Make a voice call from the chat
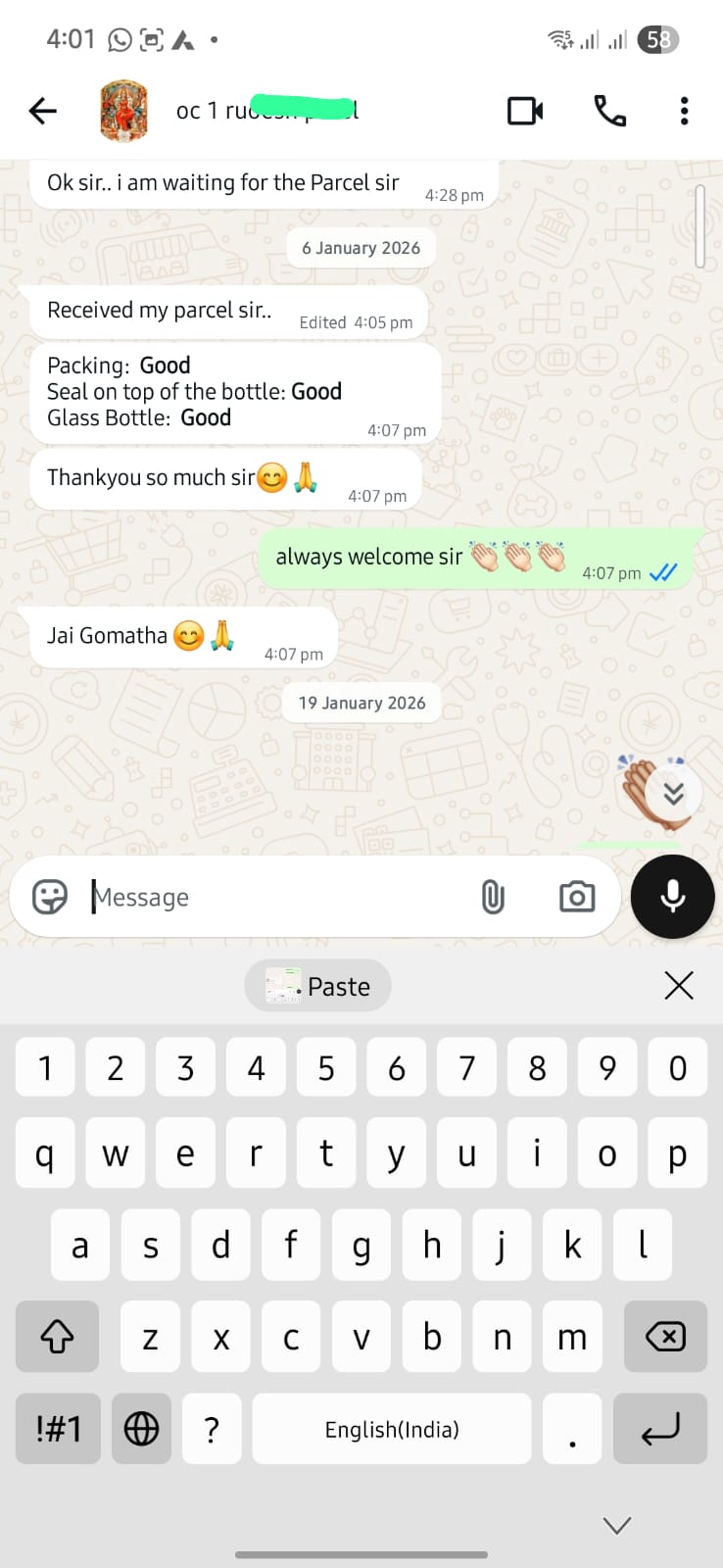The image size is (723, 1568). point(608,111)
